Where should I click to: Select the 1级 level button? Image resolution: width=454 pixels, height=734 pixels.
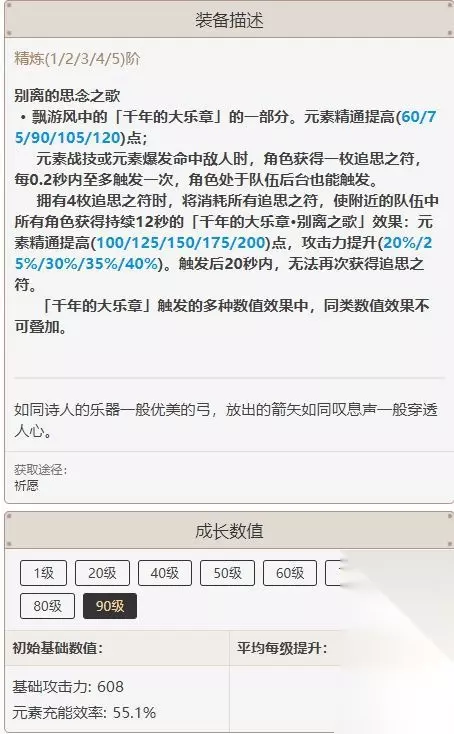point(44,573)
